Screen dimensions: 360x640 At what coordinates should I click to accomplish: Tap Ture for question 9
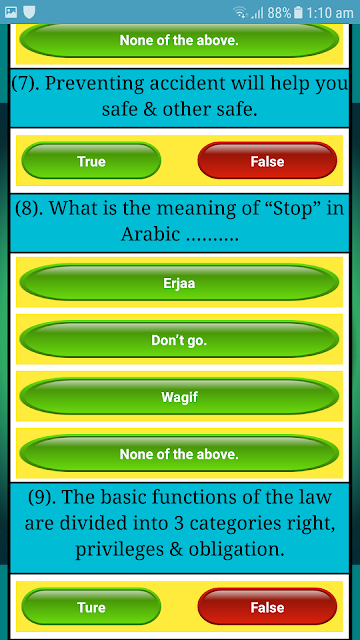tap(91, 607)
